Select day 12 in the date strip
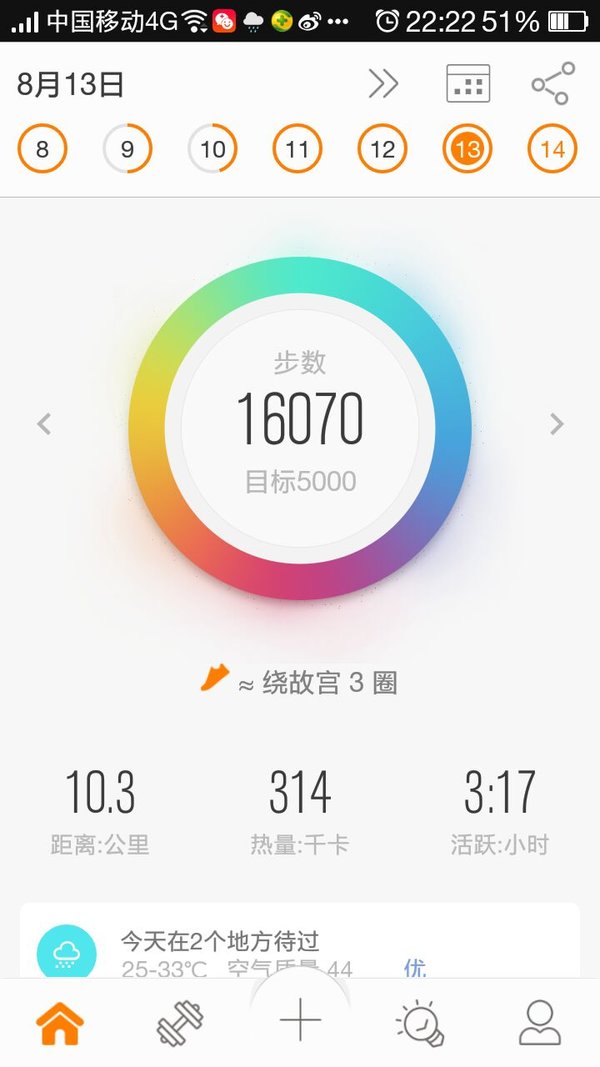The image size is (600, 1067). (382, 148)
